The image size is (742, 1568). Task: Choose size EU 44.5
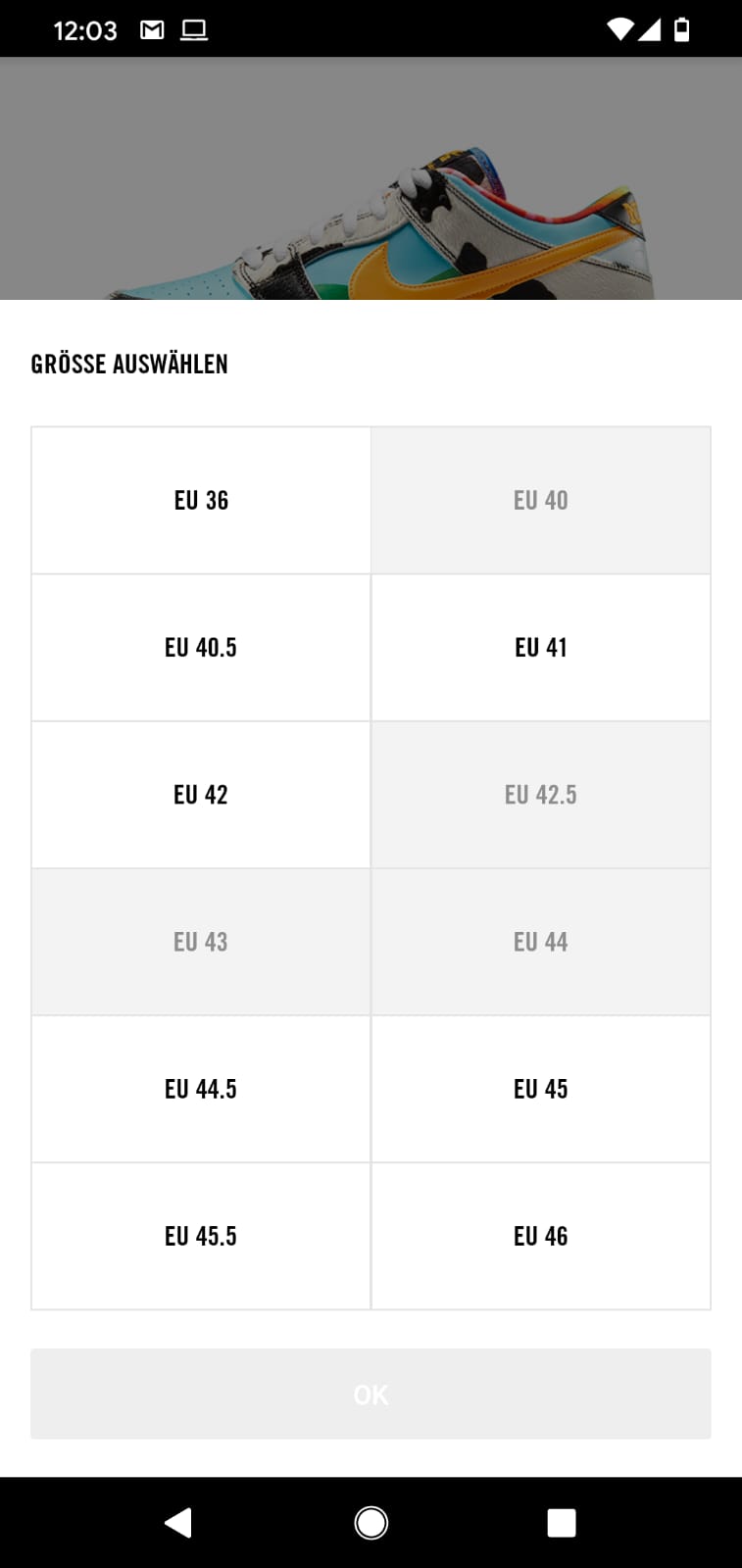201,1089
